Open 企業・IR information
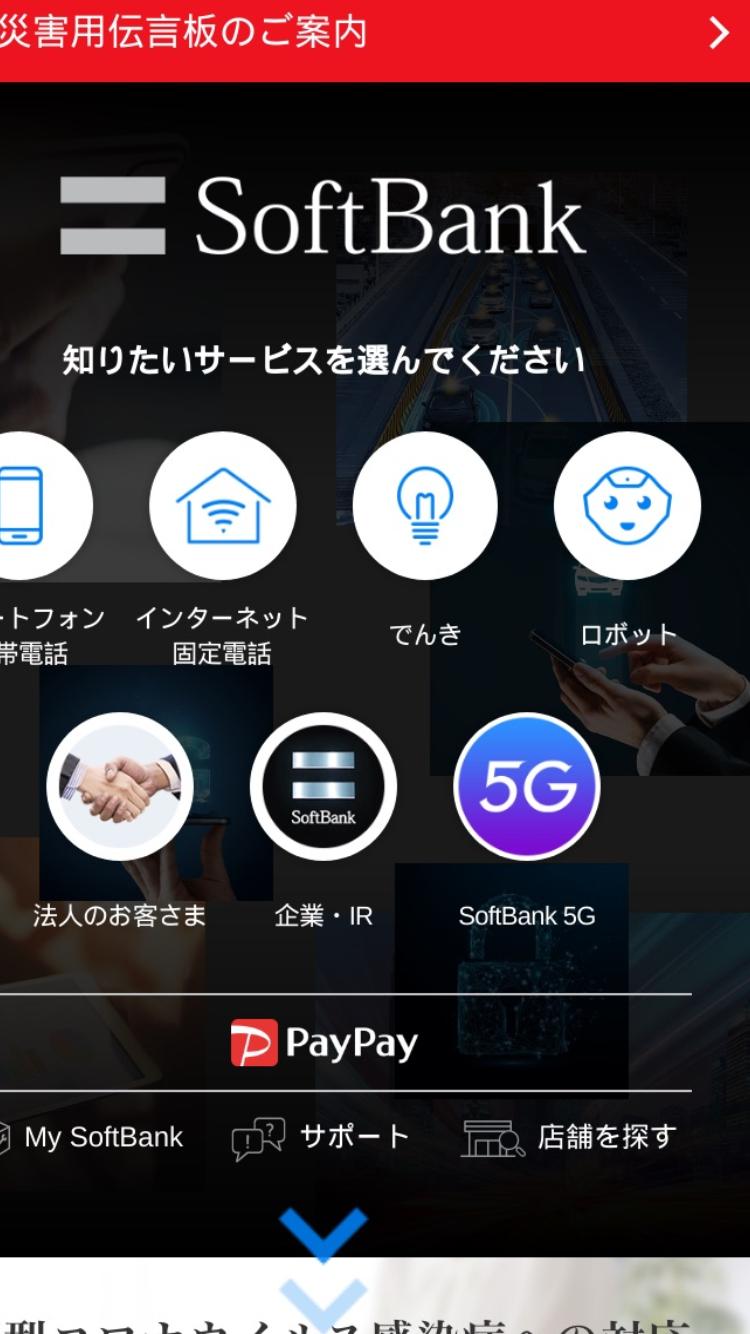This screenshot has width=750, height=1334. coord(323,787)
